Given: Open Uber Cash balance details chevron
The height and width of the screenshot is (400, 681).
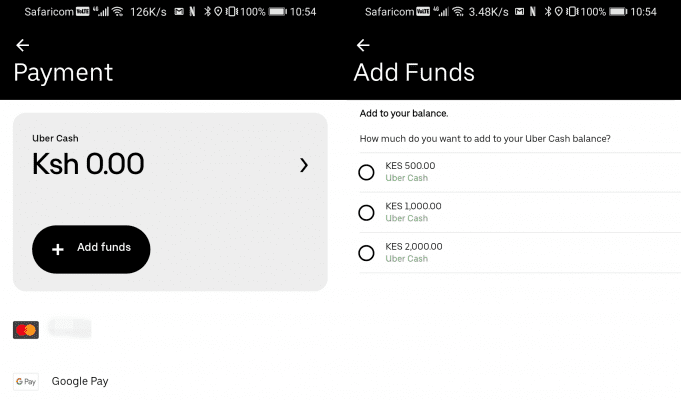Looking at the screenshot, I should click(x=304, y=165).
